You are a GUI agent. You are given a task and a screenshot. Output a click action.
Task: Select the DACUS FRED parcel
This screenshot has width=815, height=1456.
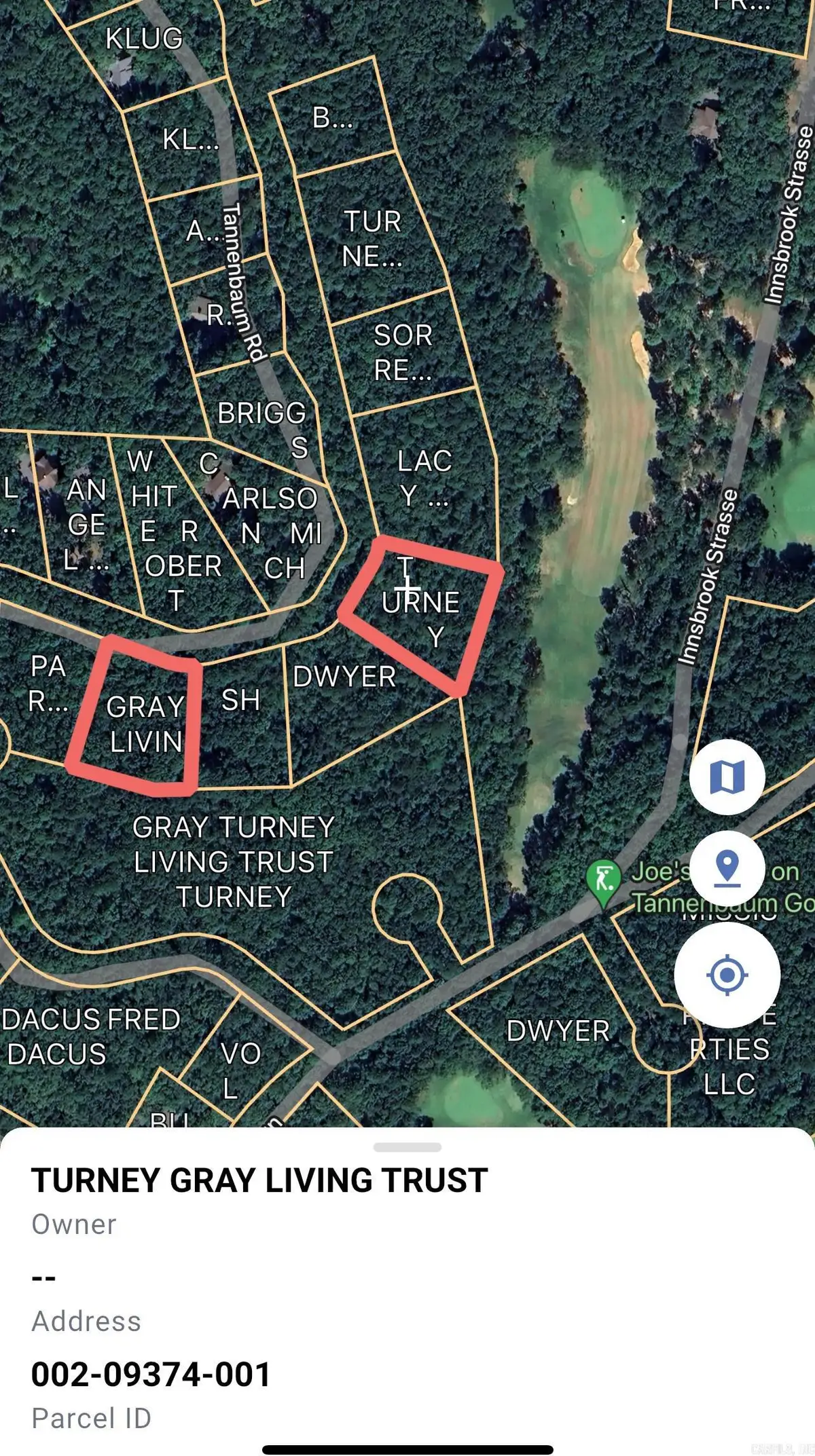(90, 1037)
